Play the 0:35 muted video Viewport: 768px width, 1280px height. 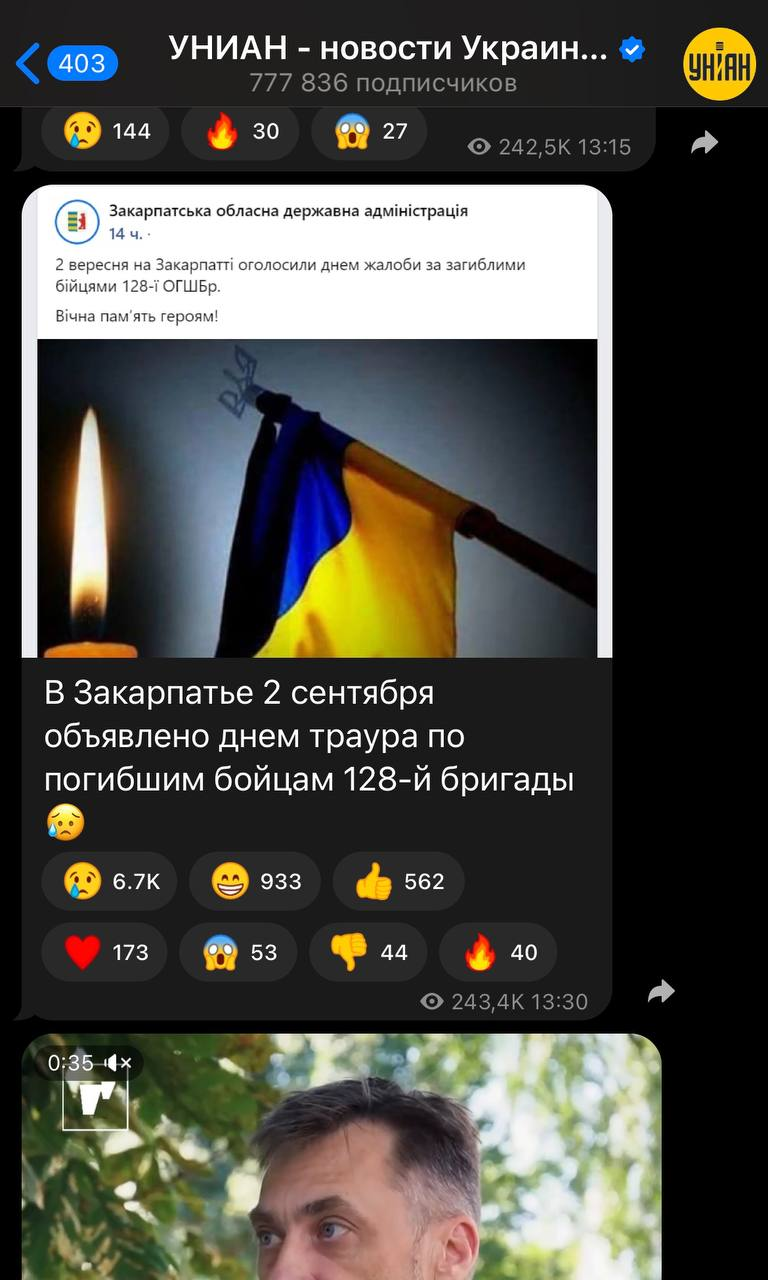point(342,1157)
